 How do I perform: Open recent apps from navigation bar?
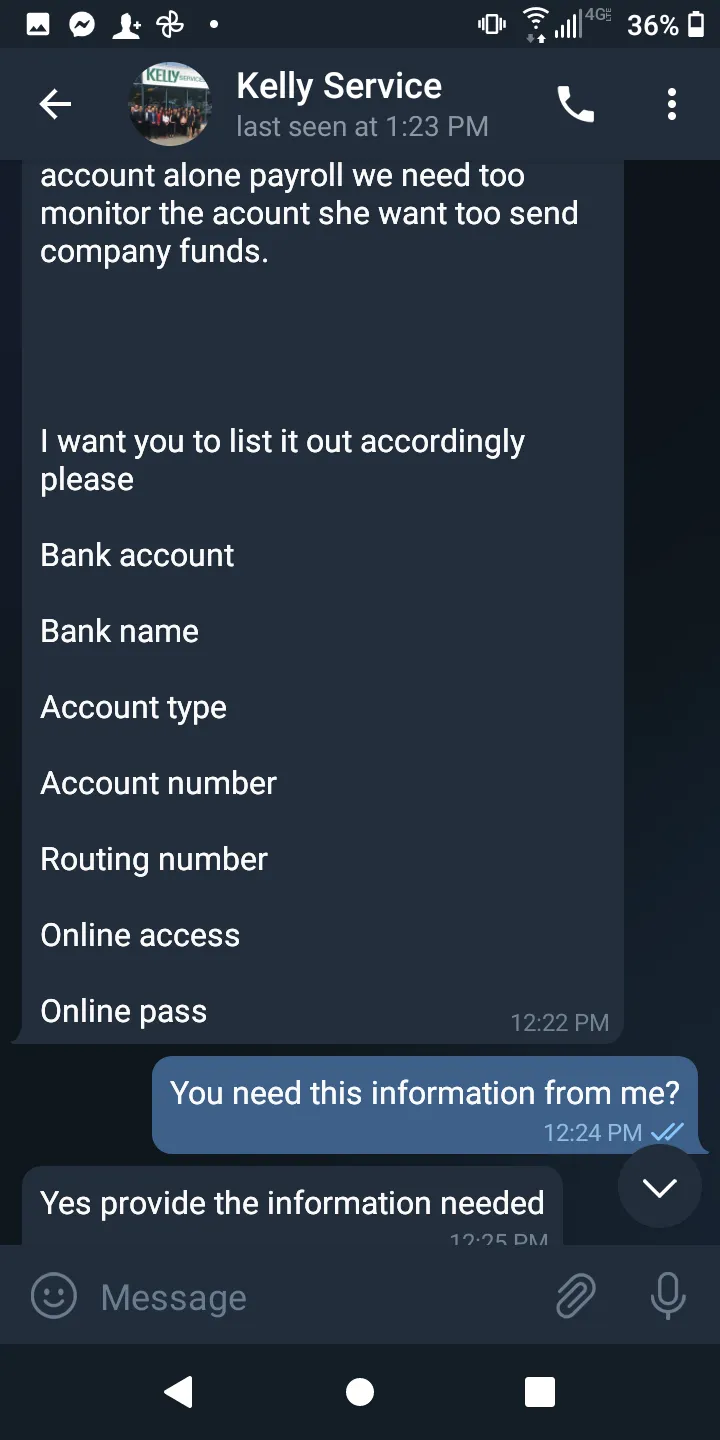[x=540, y=1392]
